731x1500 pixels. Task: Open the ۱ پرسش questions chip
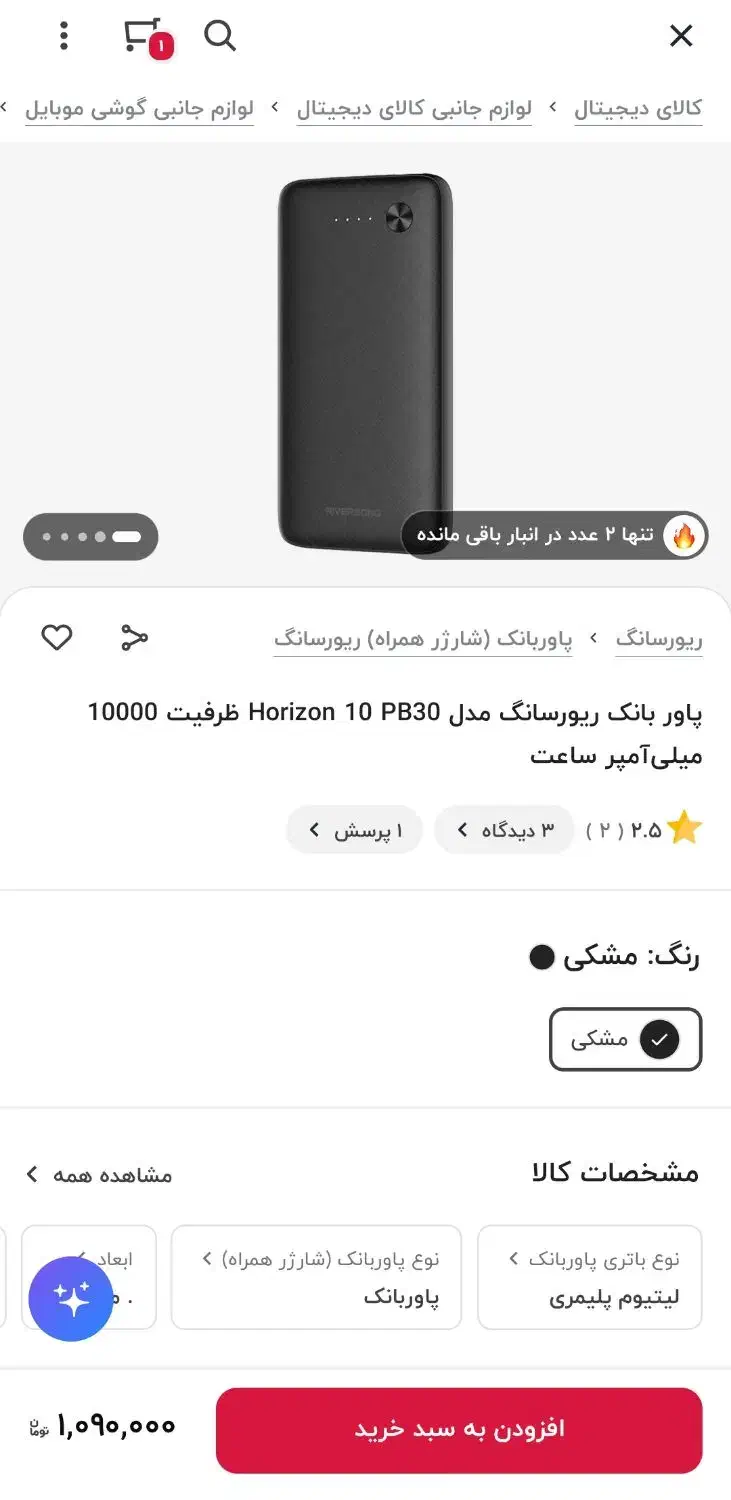(355, 830)
